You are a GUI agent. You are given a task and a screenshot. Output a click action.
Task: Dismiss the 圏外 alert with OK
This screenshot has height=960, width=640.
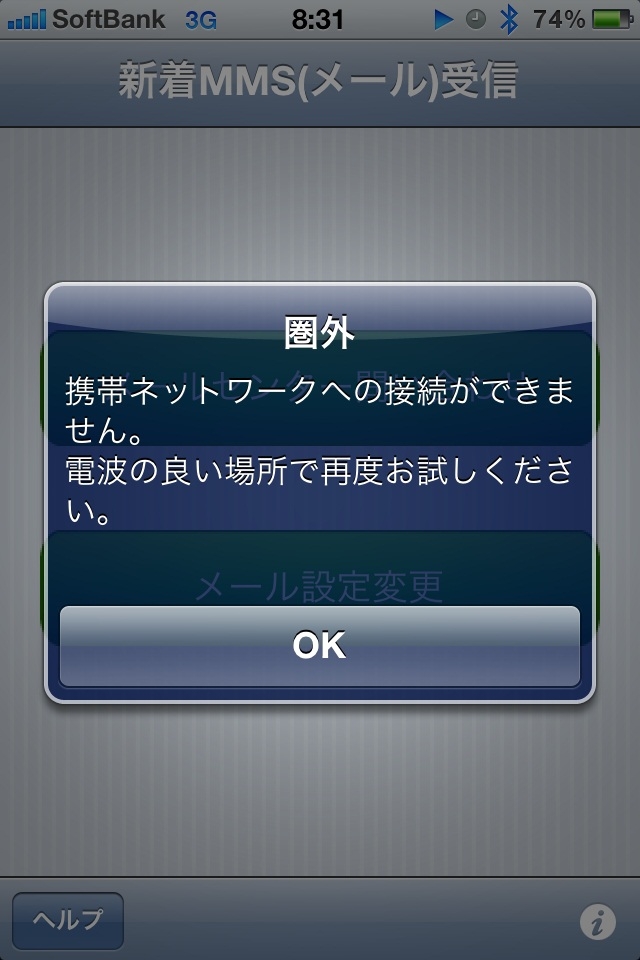click(320, 646)
